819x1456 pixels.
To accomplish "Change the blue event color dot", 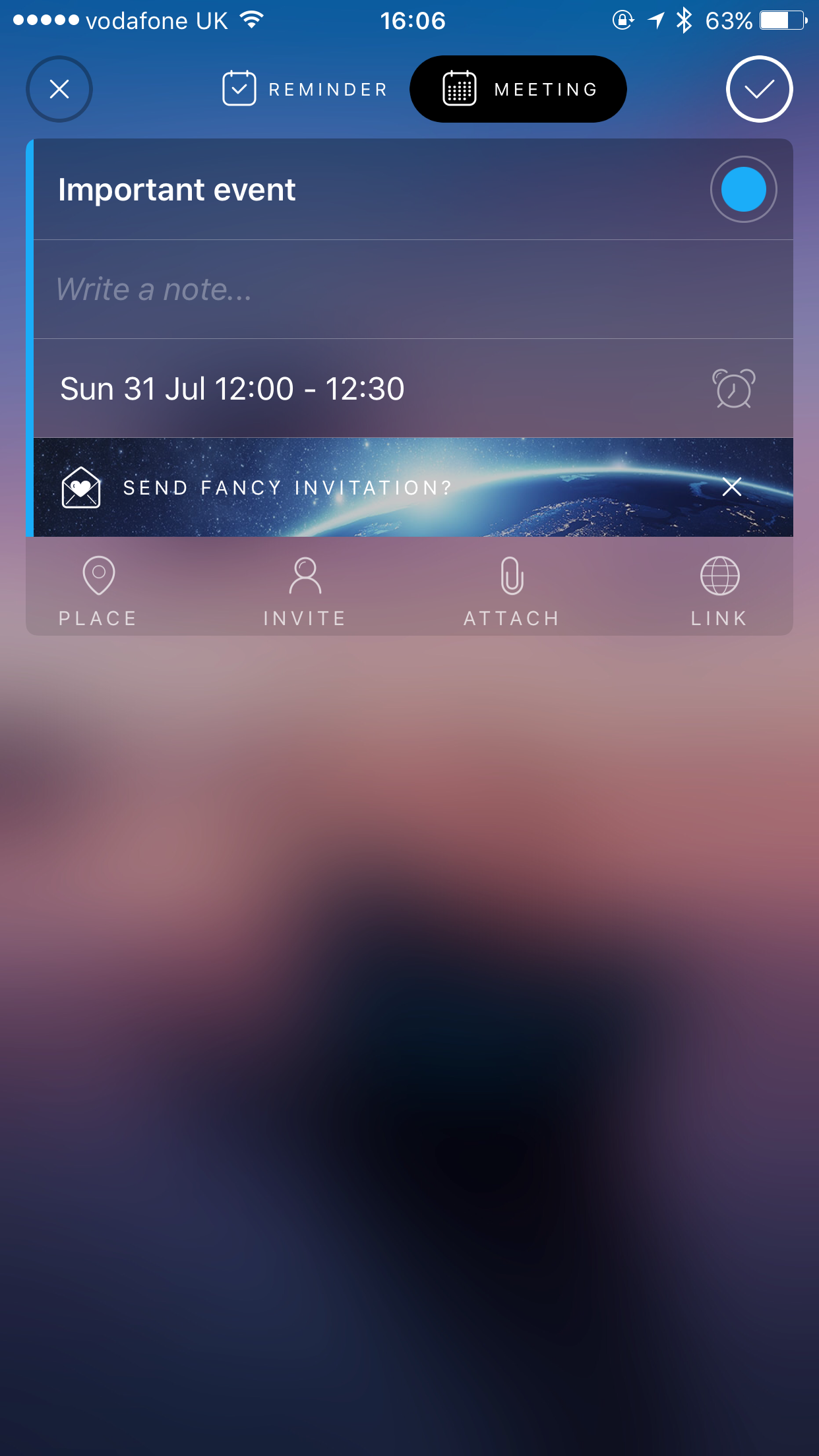I will click(743, 189).
